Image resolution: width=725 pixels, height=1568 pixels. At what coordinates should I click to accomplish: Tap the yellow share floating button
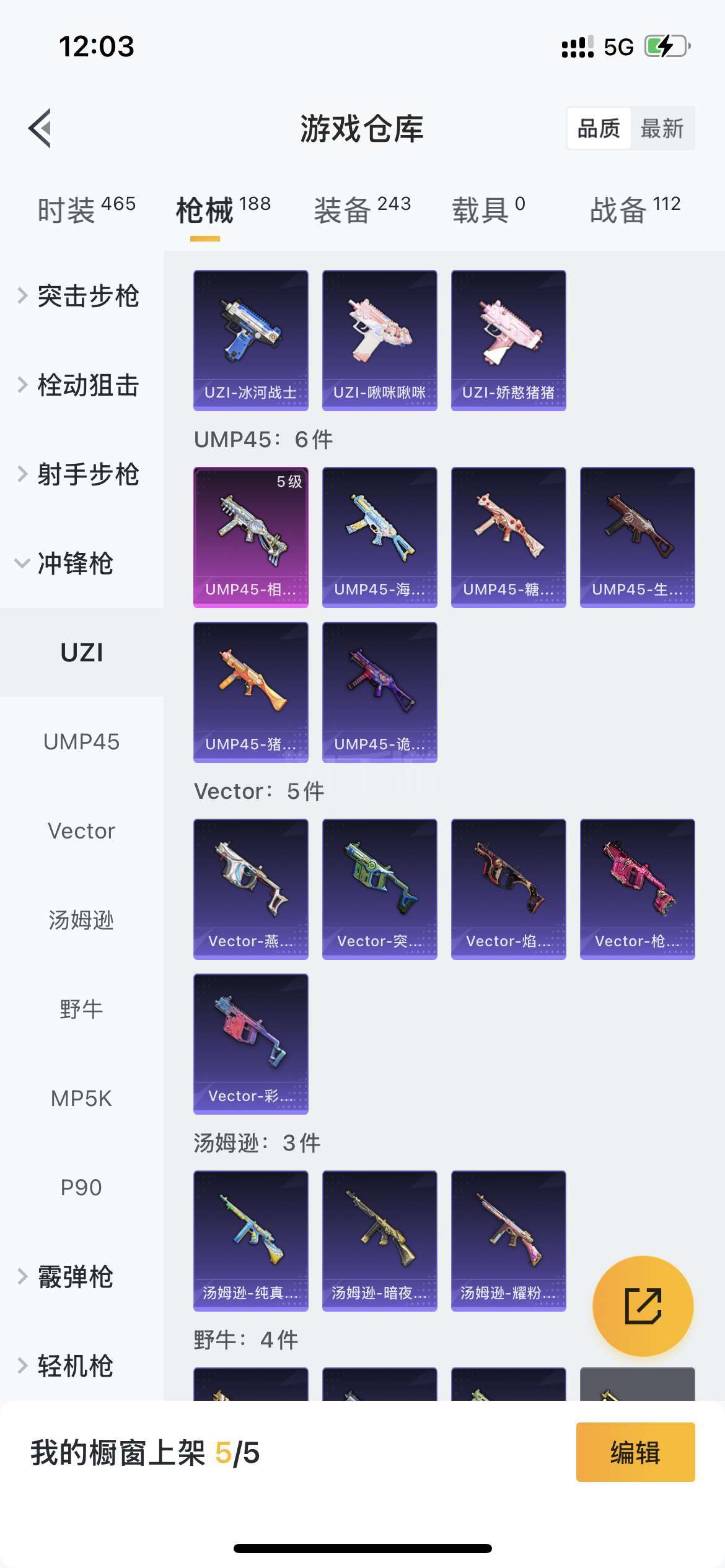coord(643,1306)
